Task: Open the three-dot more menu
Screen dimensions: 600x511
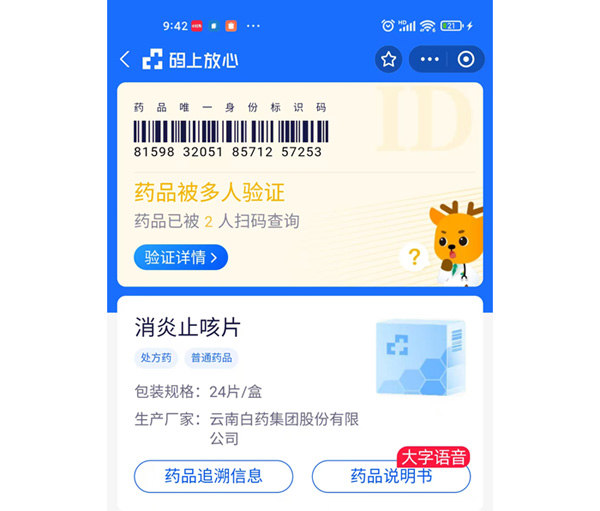Action: [430, 59]
